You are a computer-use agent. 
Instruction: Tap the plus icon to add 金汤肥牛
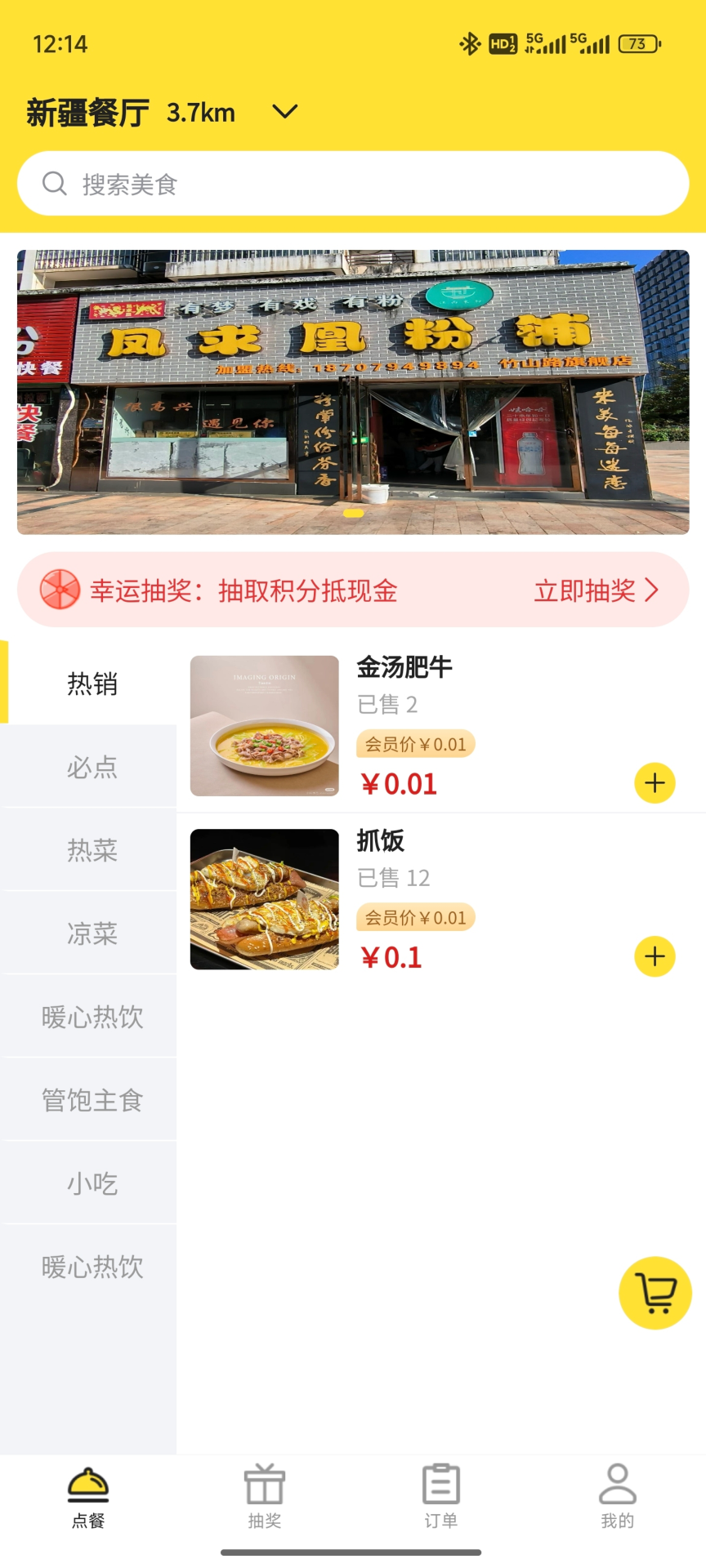click(x=654, y=782)
